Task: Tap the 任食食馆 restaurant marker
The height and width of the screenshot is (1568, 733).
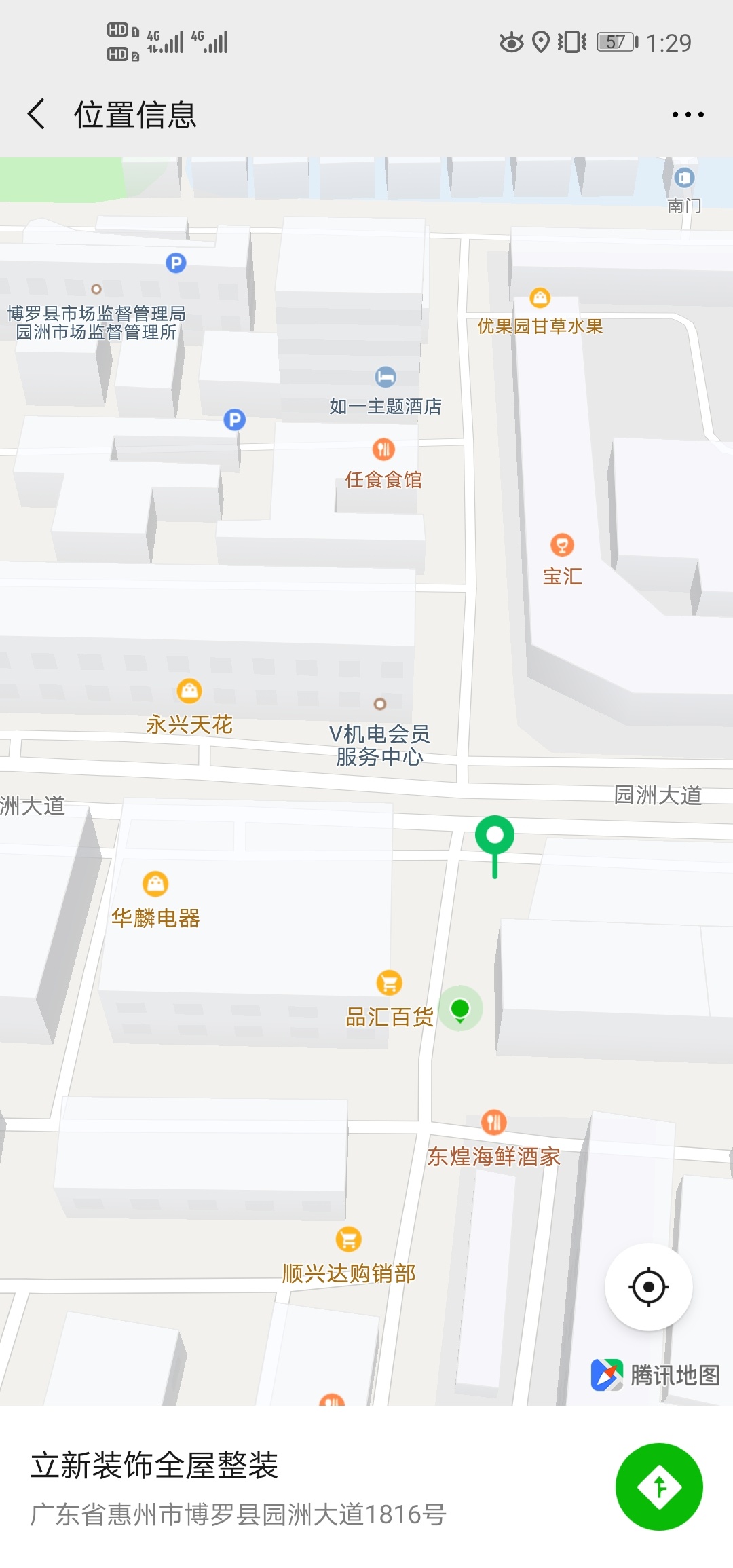Action: 383,449
